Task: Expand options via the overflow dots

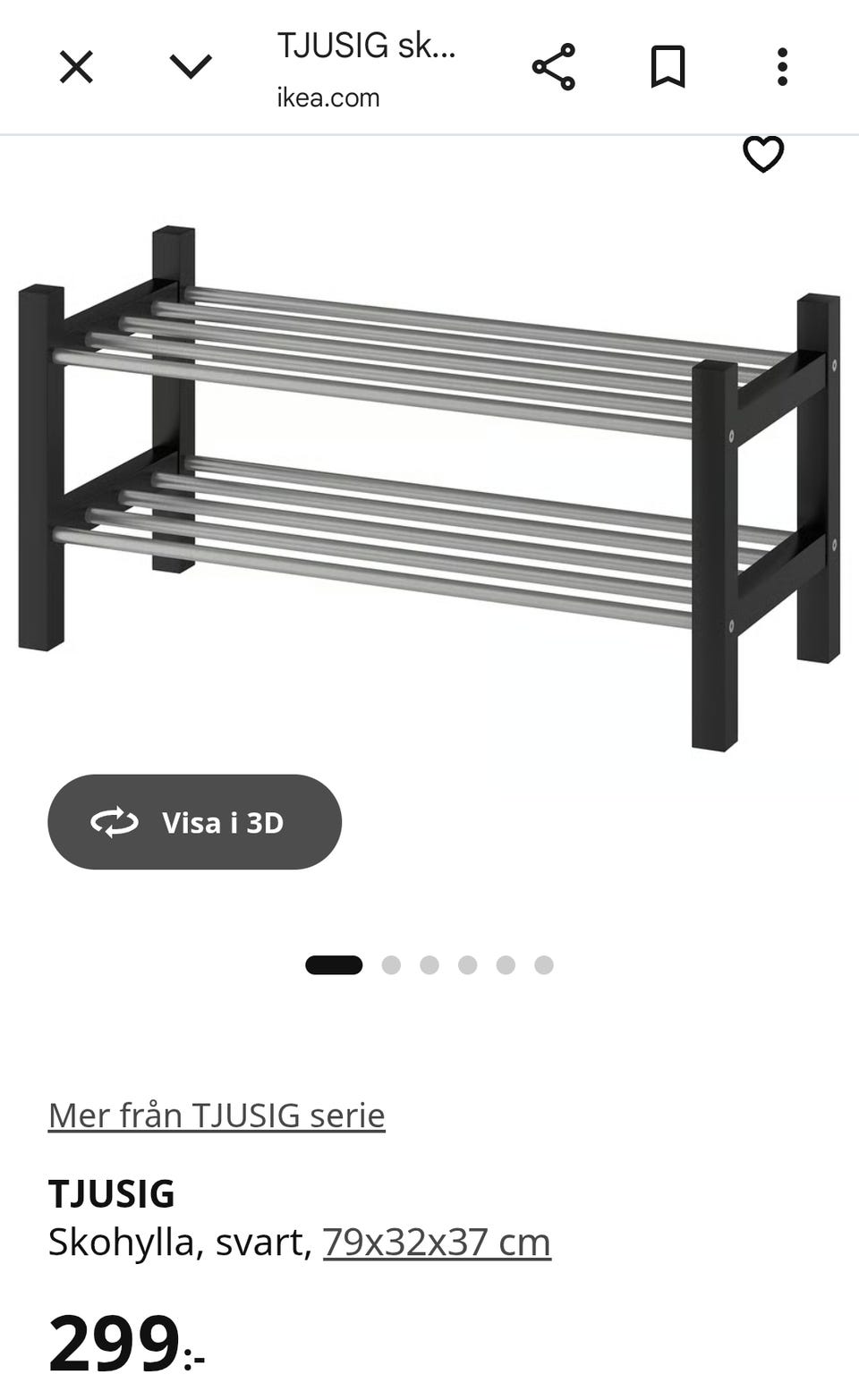Action: 782,67
